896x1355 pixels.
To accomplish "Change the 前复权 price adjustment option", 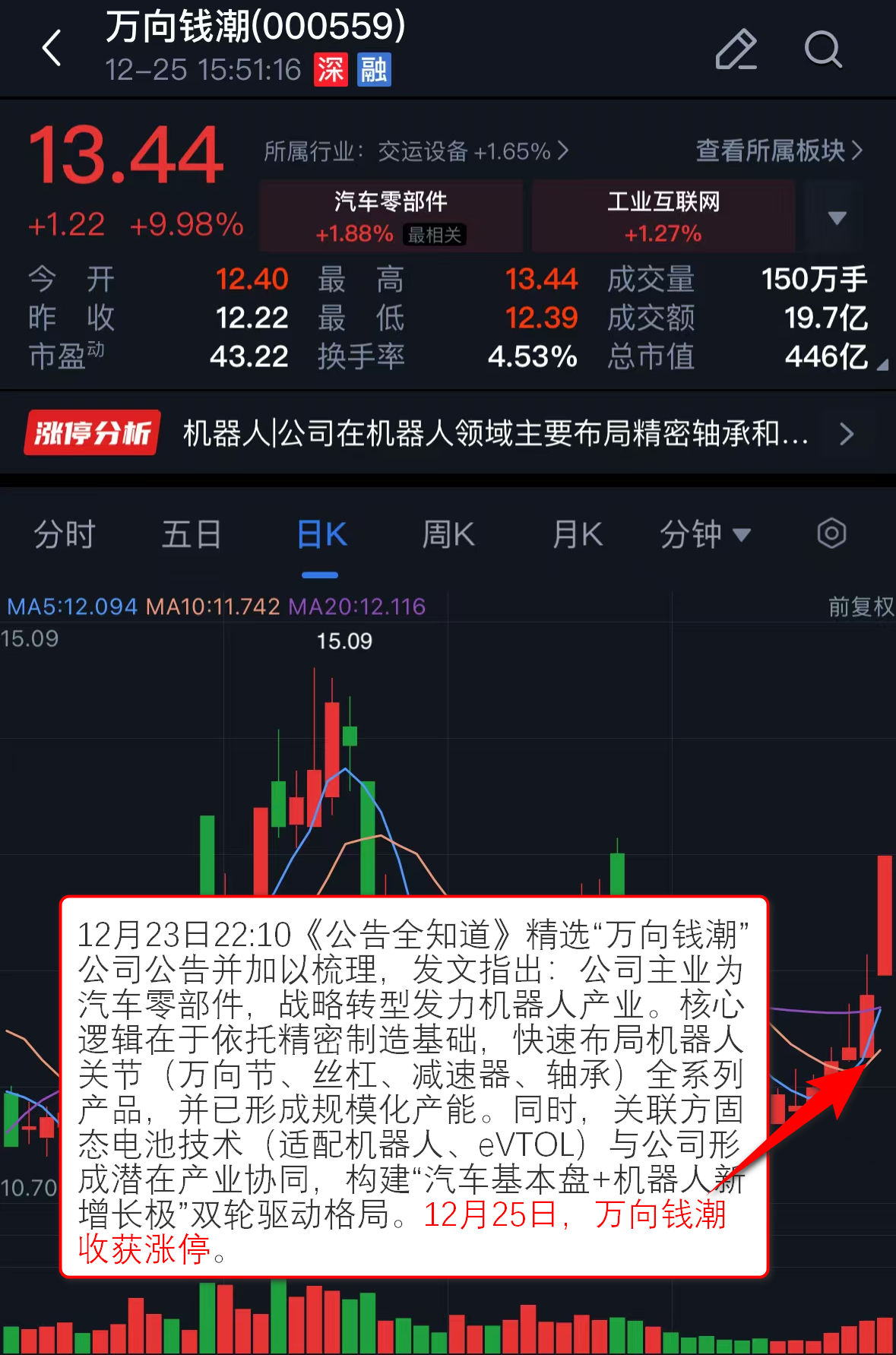I will pos(860,606).
